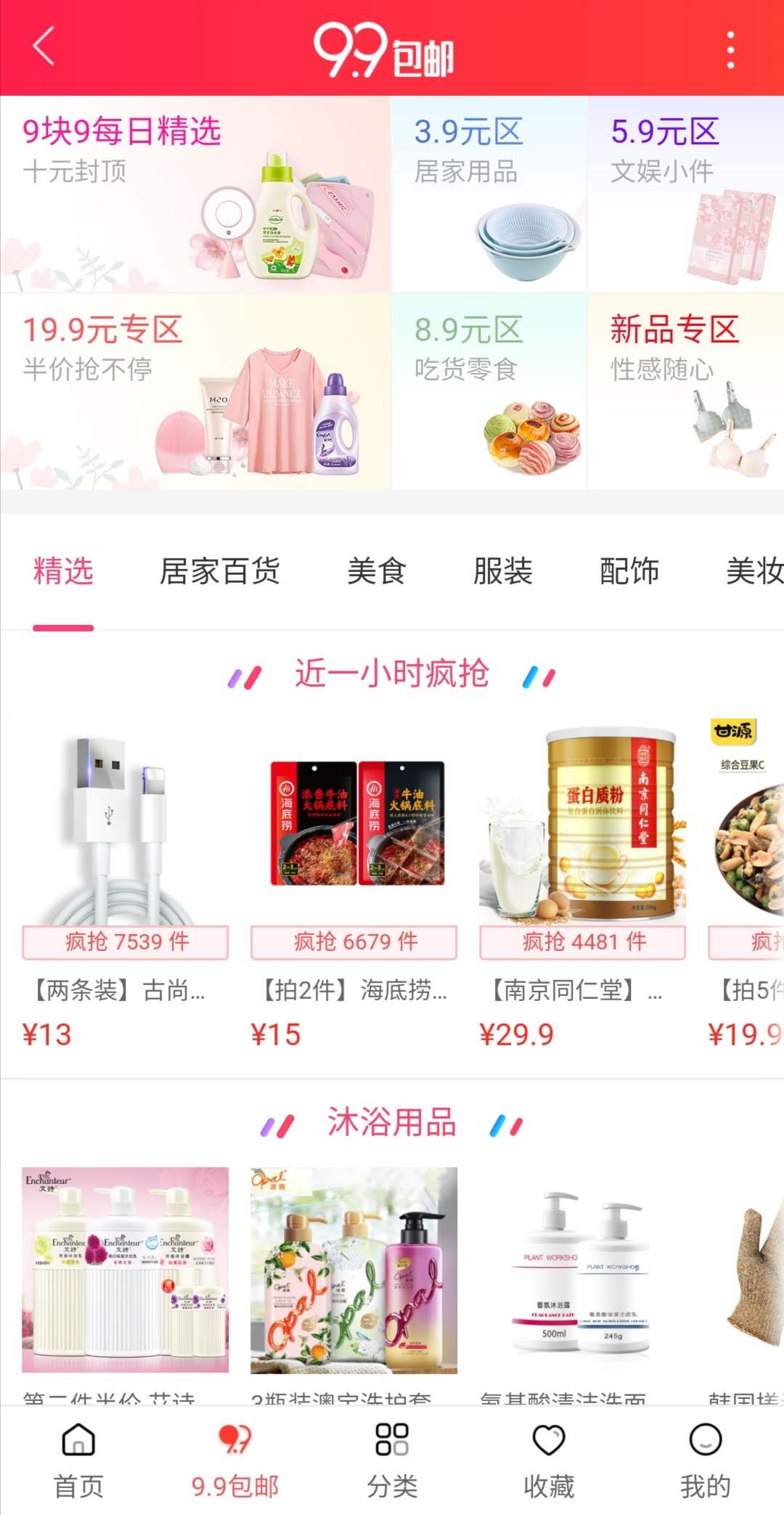Switch to the 美食 tab
The image size is (784, 1515).
[377, 571]
